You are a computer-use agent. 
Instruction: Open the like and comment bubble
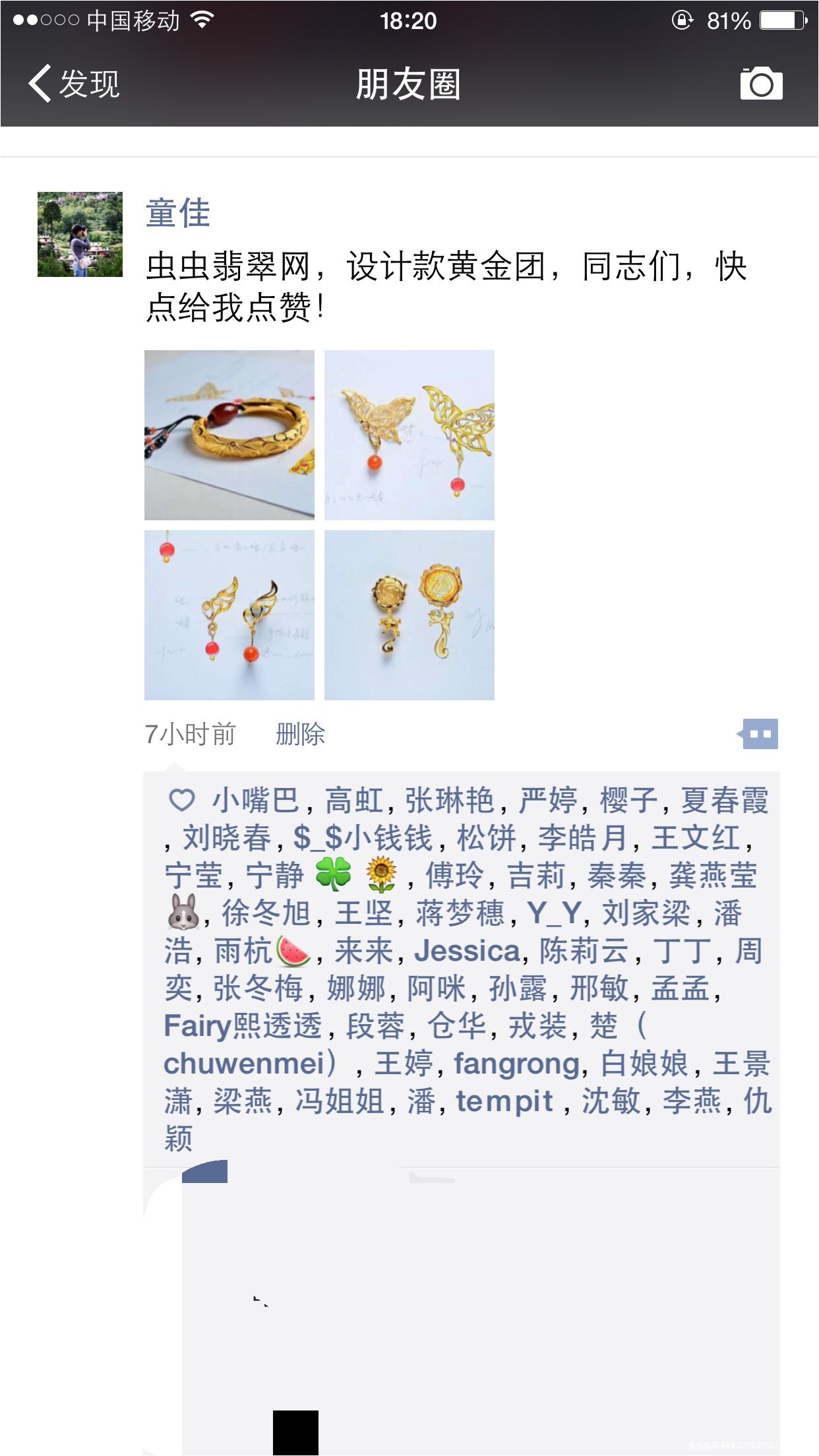pyautogui.click(x=759, y=734)
